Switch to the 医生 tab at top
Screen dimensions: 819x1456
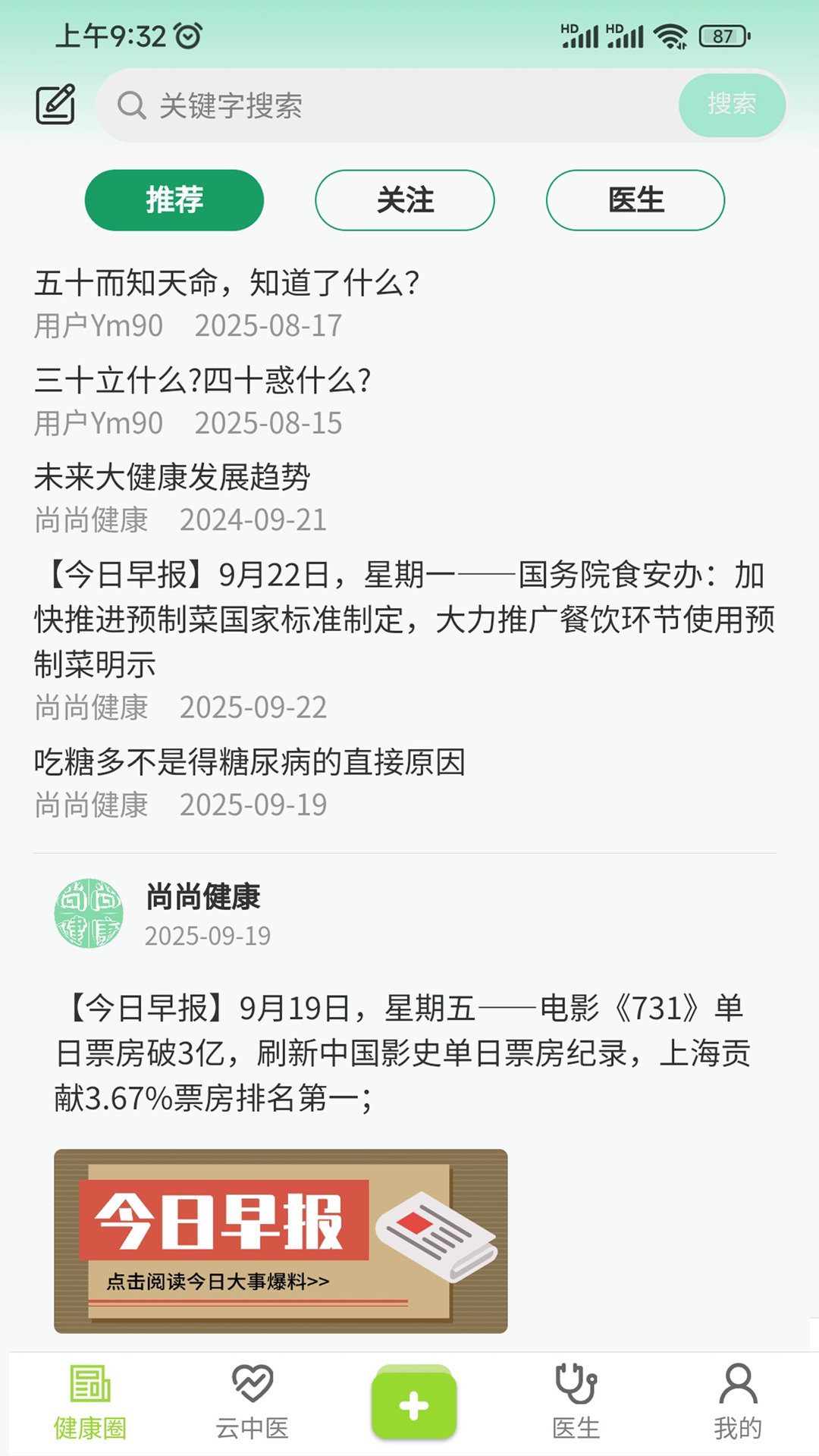point(635,200)
